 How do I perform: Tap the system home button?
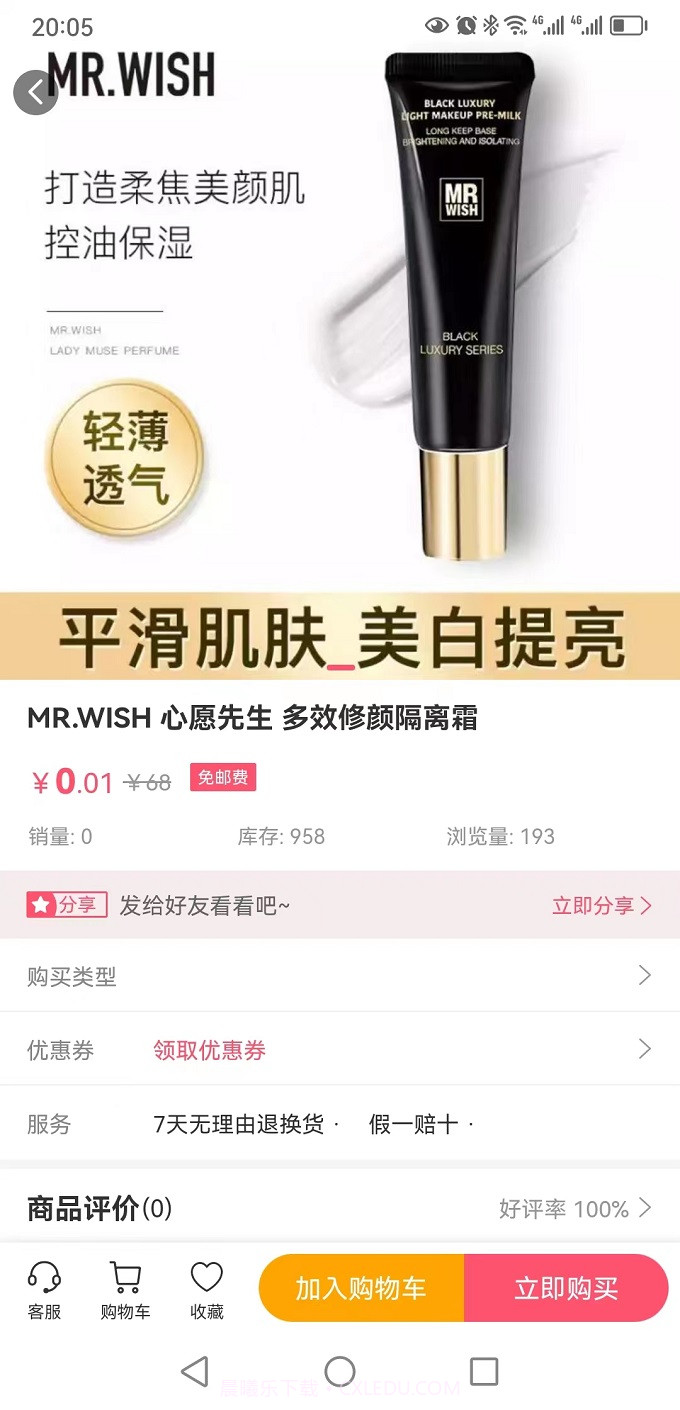tap(340, 1371)
